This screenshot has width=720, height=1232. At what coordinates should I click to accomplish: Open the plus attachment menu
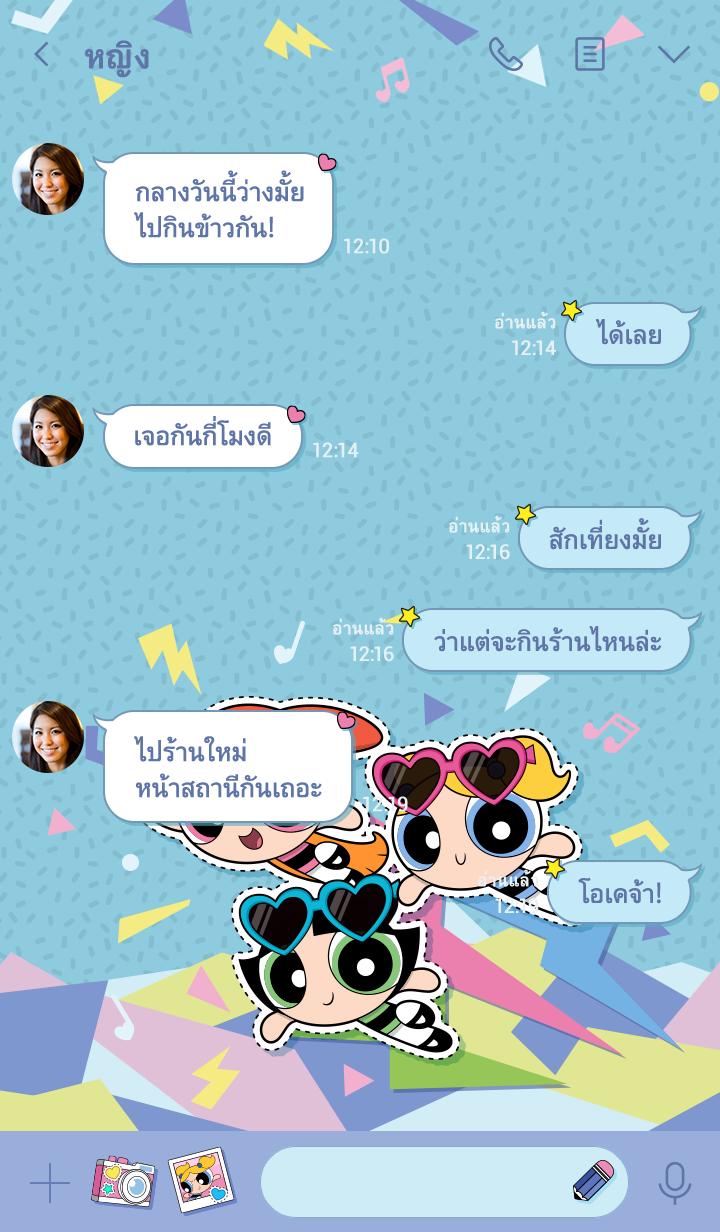[x=49, y=1183]
